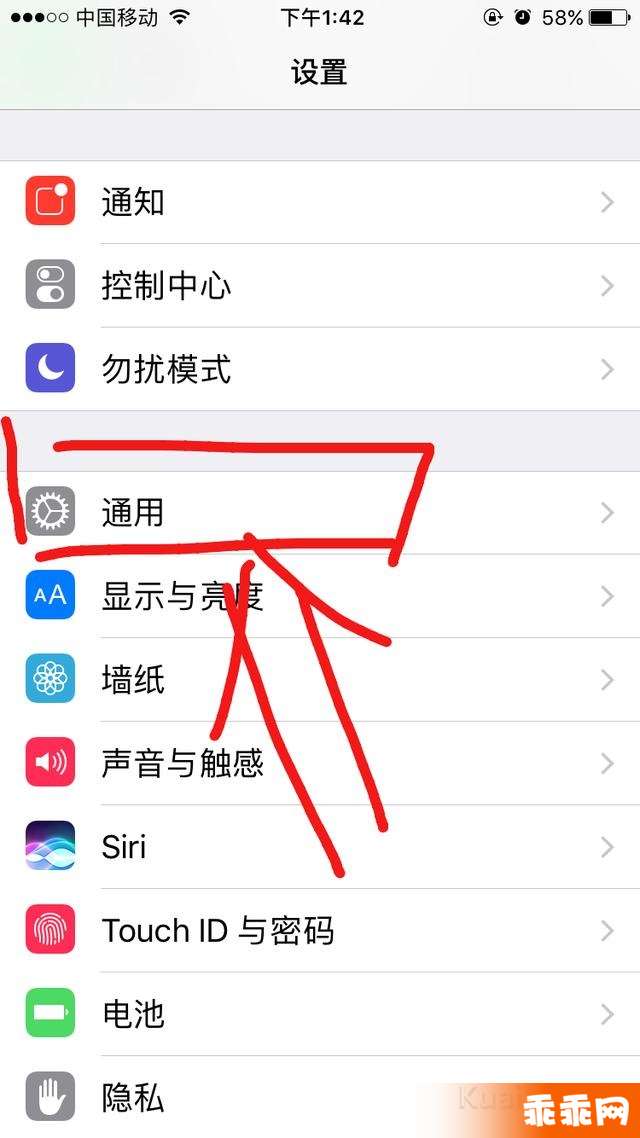640x1138 pixels.
Task: Go to 电池 settings
Action: click(x=320, y=1013)
